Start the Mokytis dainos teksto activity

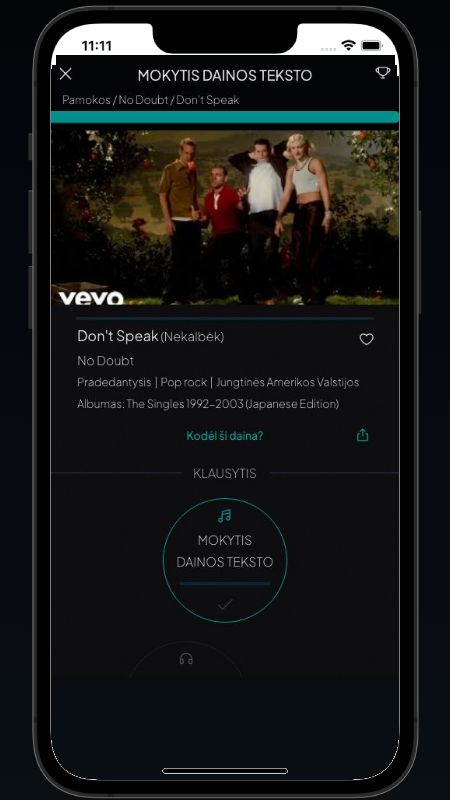225,560
